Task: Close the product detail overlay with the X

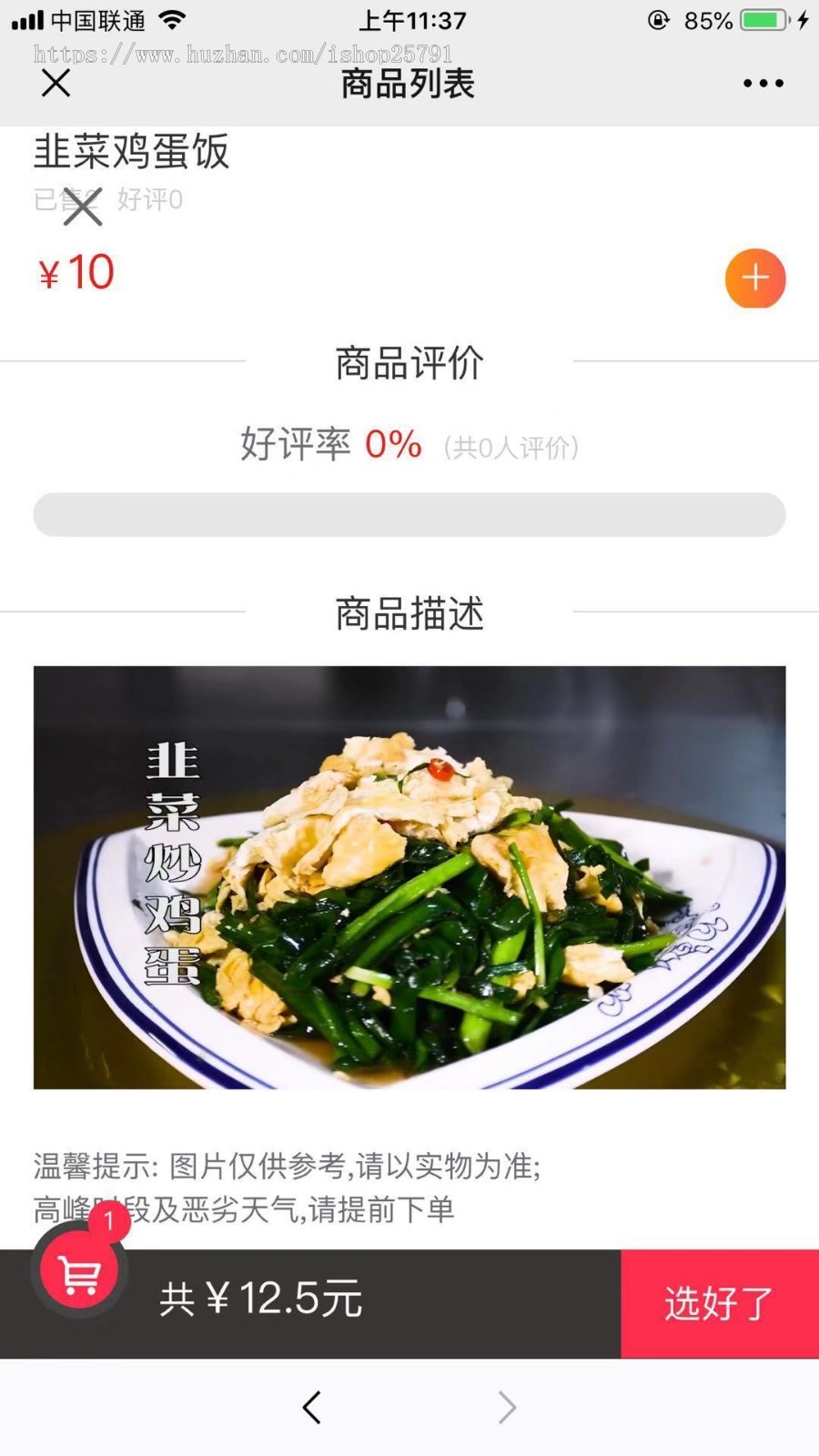Action: click(x=83, y=207)
